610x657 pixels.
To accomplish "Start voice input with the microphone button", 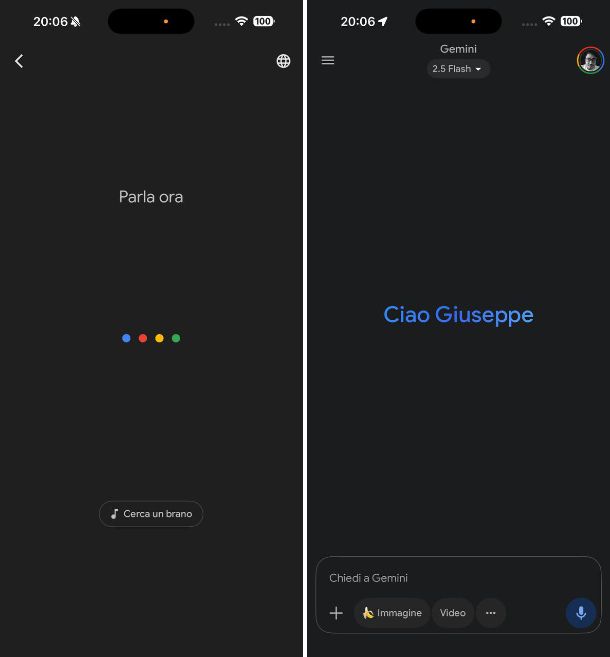I will tap(581, 613).
